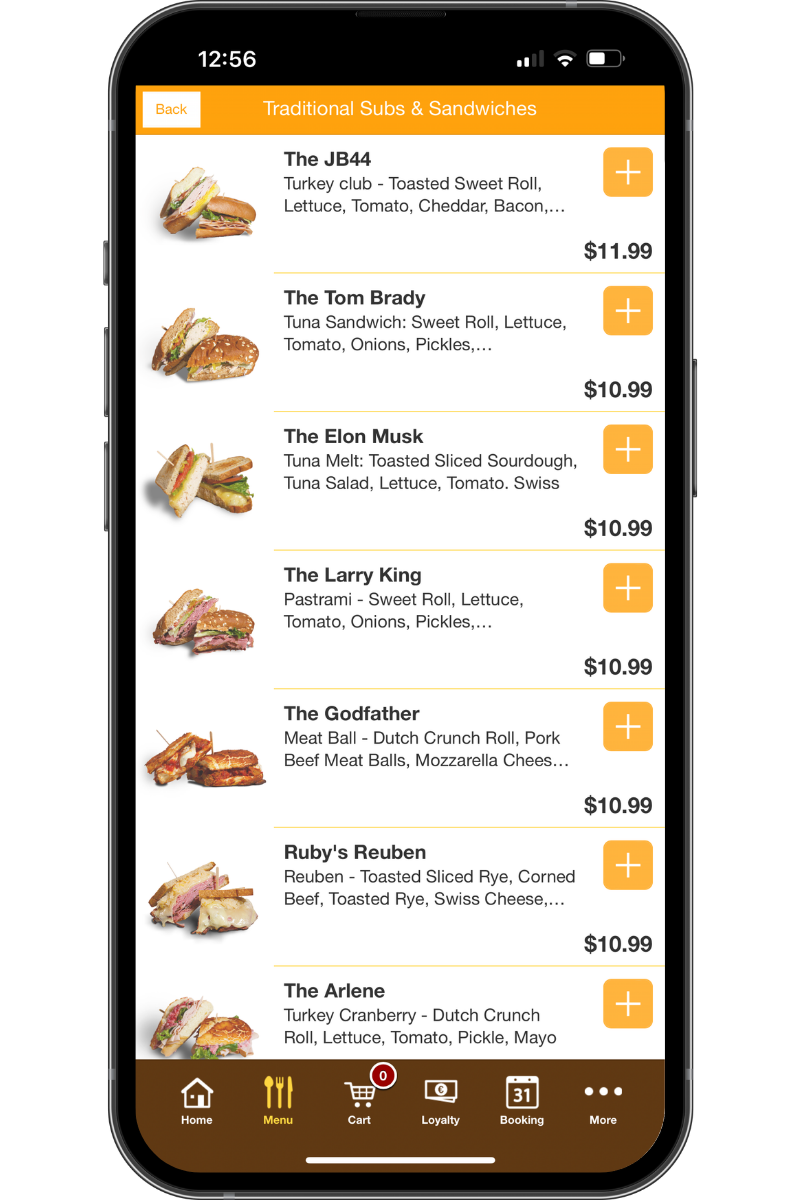Add The JB44 to cart

tap(627, 172)
